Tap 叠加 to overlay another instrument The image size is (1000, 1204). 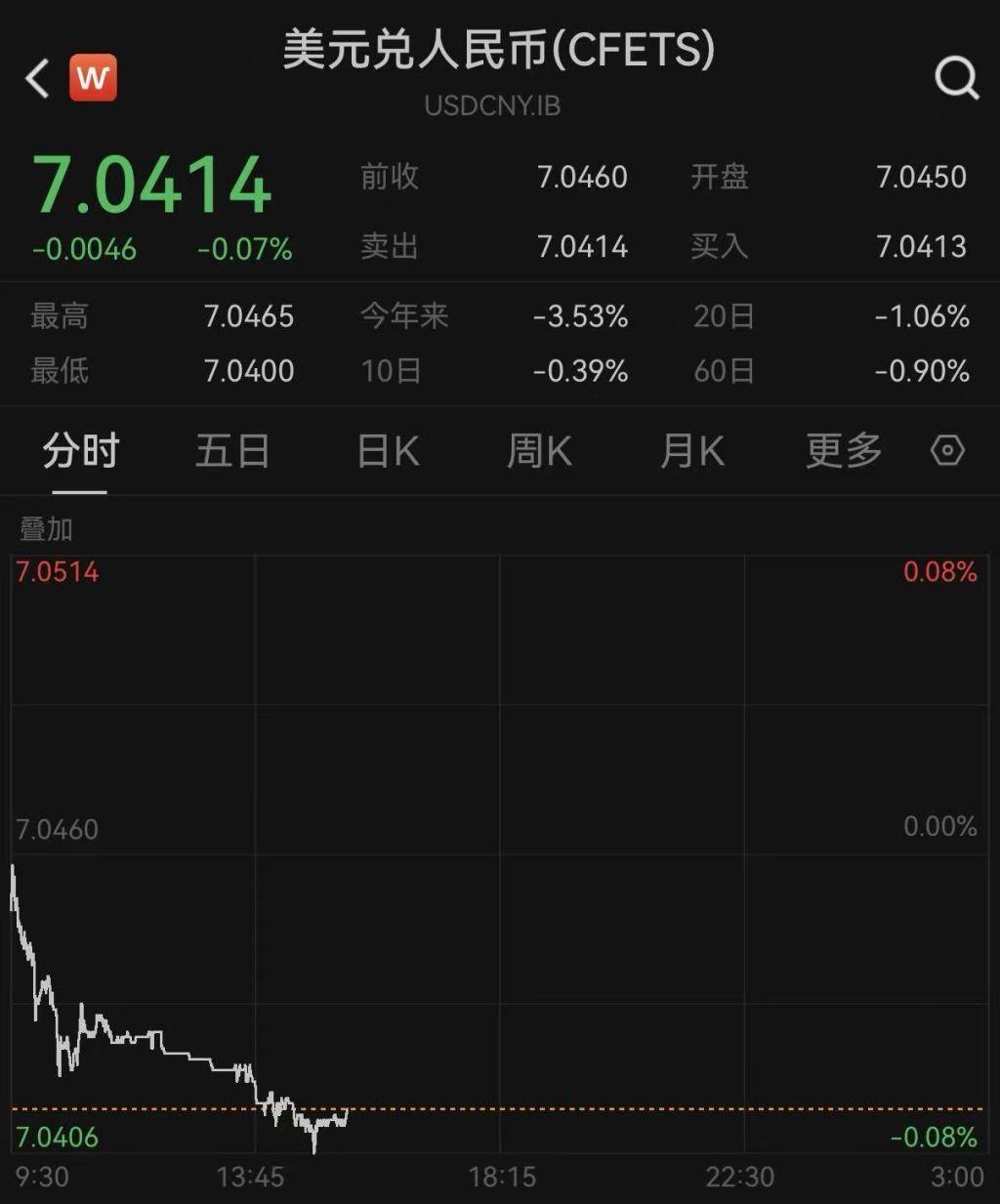[46, 529]
